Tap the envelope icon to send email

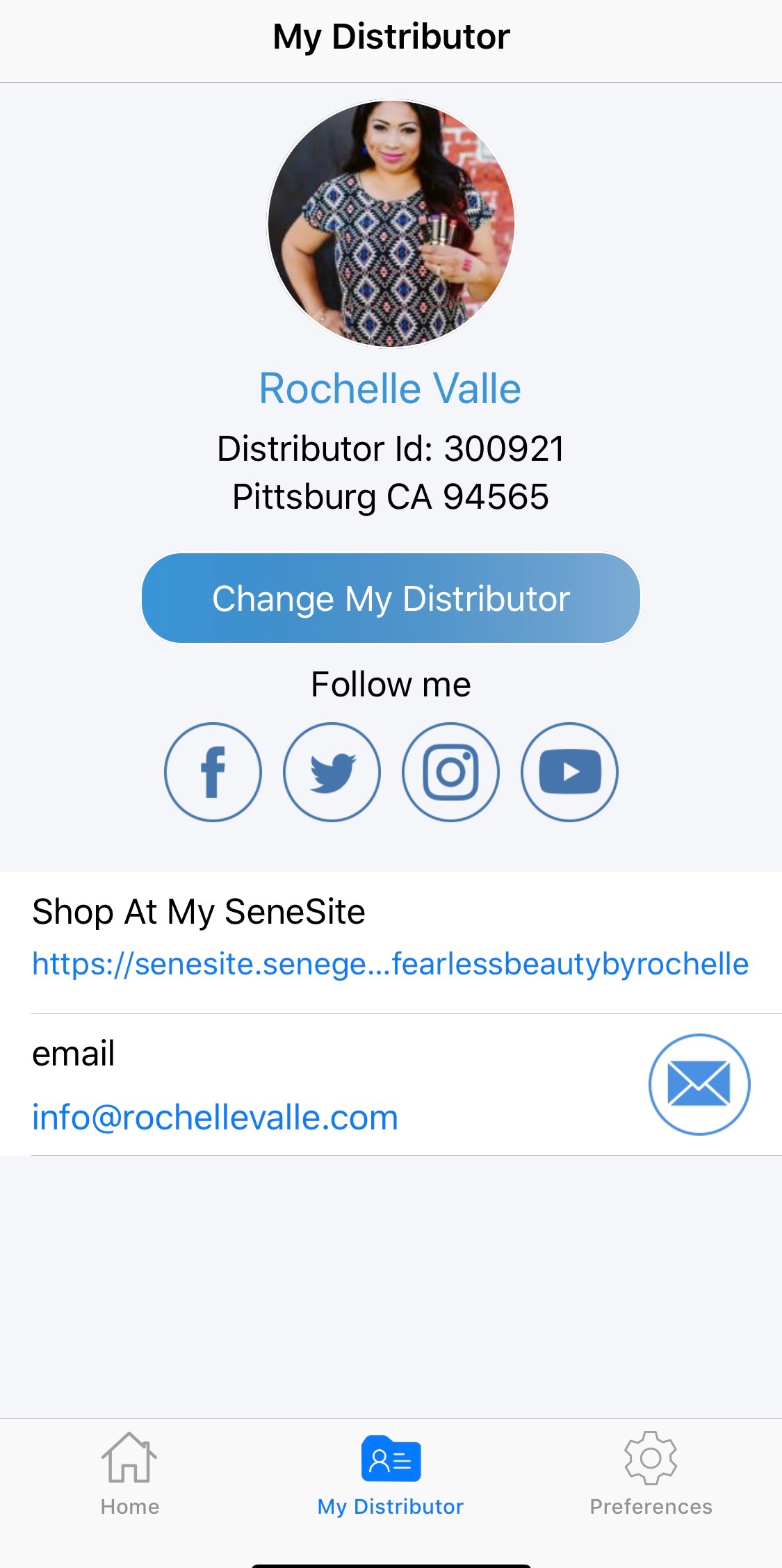[699, 1084]
